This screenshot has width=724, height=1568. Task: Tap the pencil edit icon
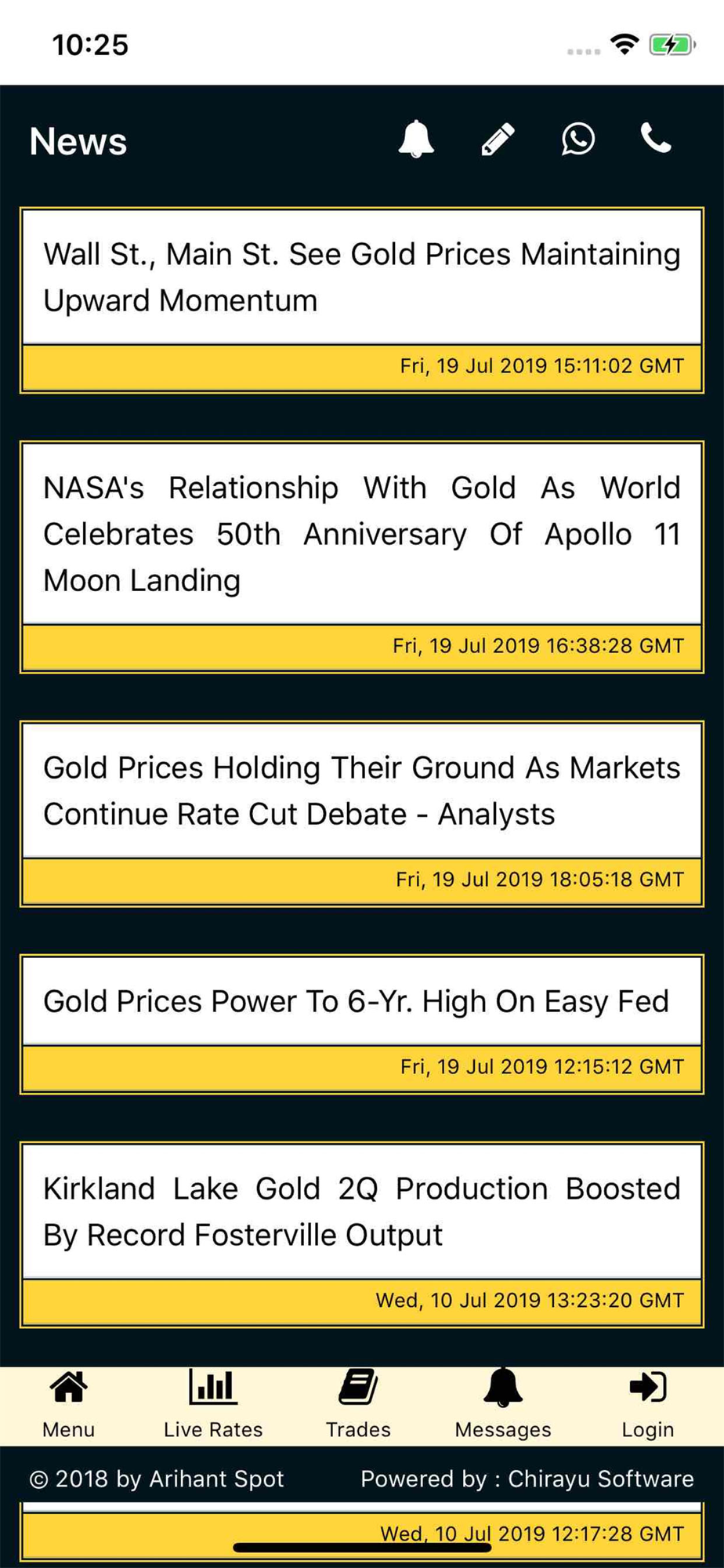tap(498, 140)
